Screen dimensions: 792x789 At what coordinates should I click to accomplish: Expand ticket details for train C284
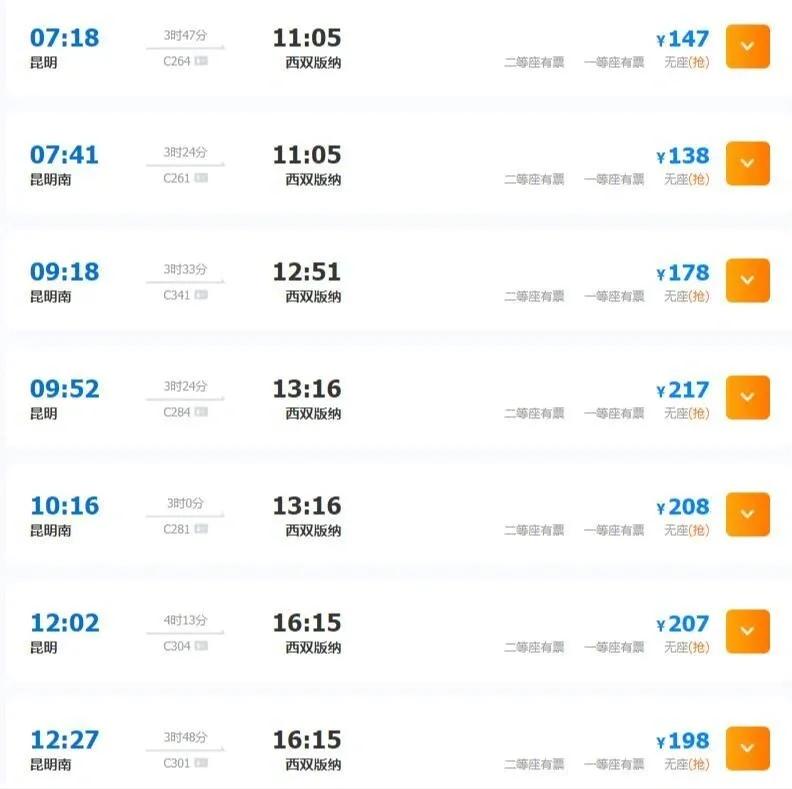point(747,398)
